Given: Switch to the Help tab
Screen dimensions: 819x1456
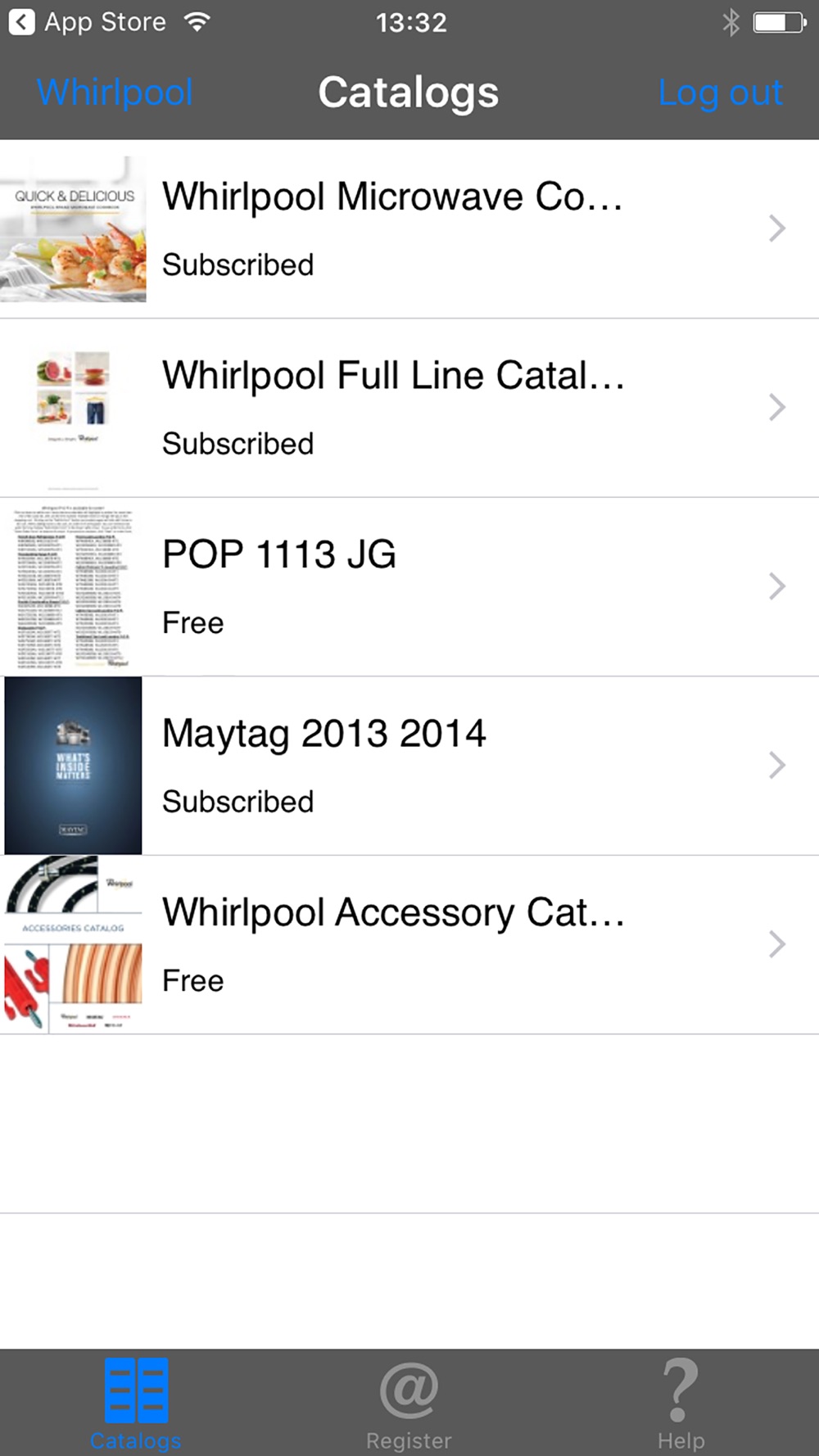Looking at the screenshot, I should point(681,1404).
